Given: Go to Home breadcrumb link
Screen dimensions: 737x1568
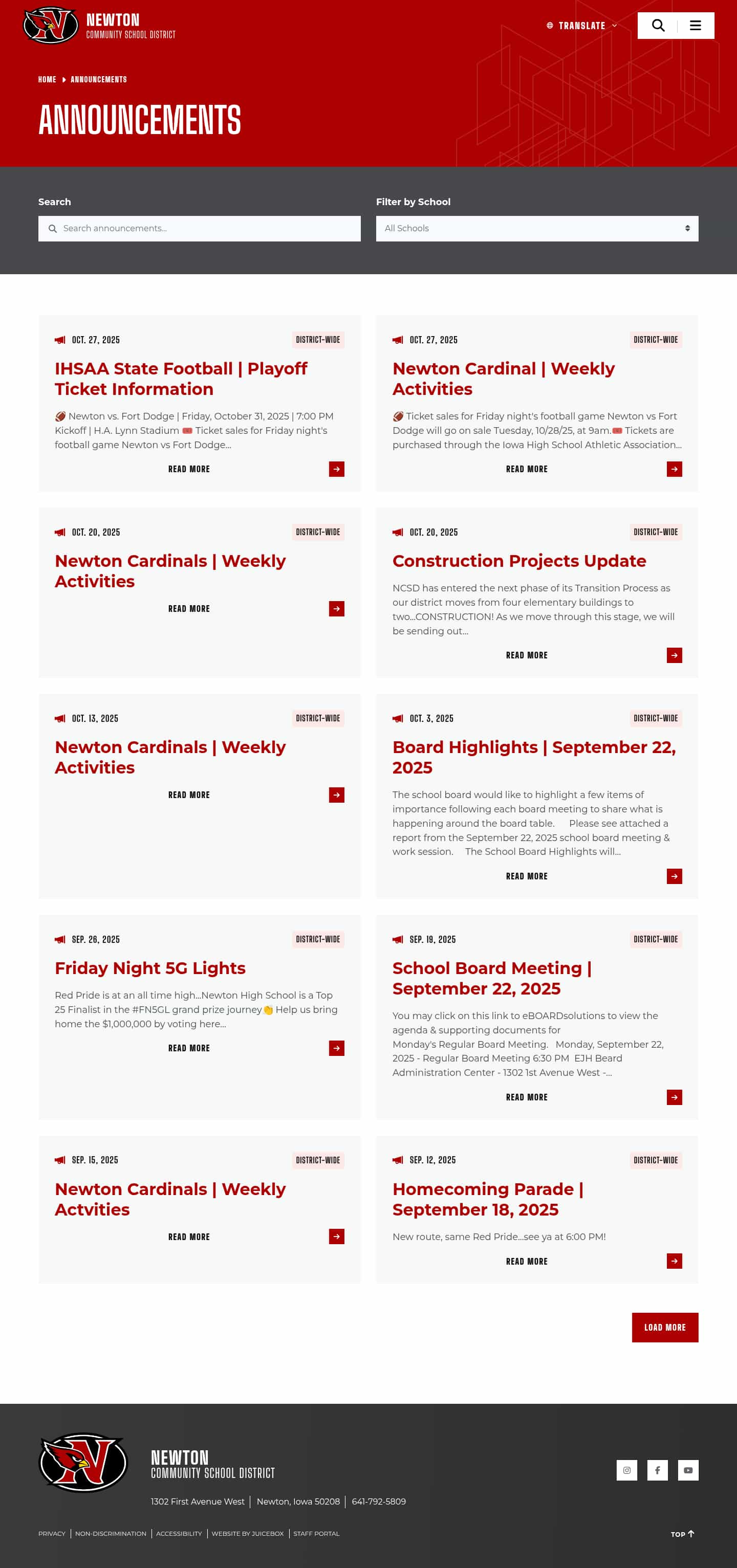Looking at the screenshot, I should pyautogui.click(x=47, y=80).
